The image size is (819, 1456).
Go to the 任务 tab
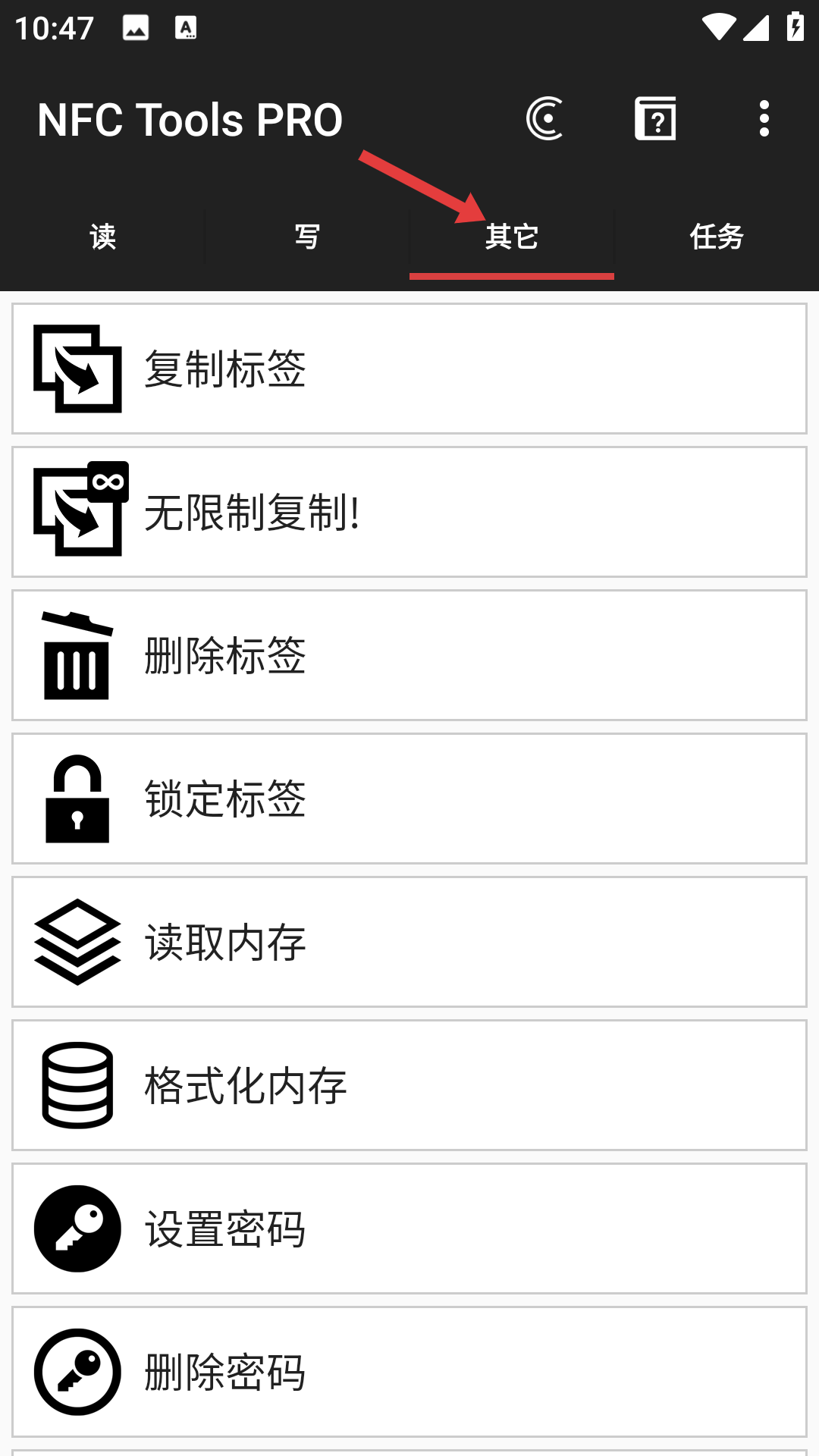717,237
